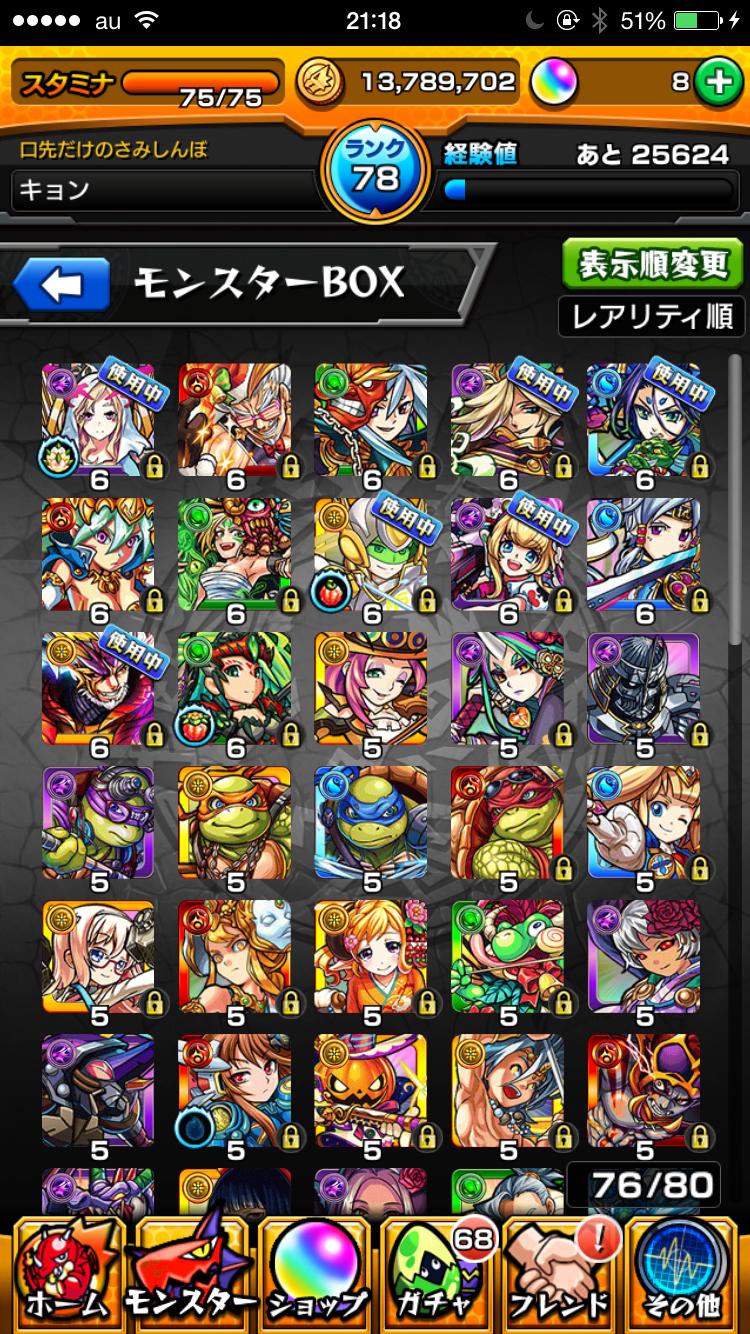Screen dimensions: 750x1334
Task: Switch to the フレンド tab
Action: 562,1274
